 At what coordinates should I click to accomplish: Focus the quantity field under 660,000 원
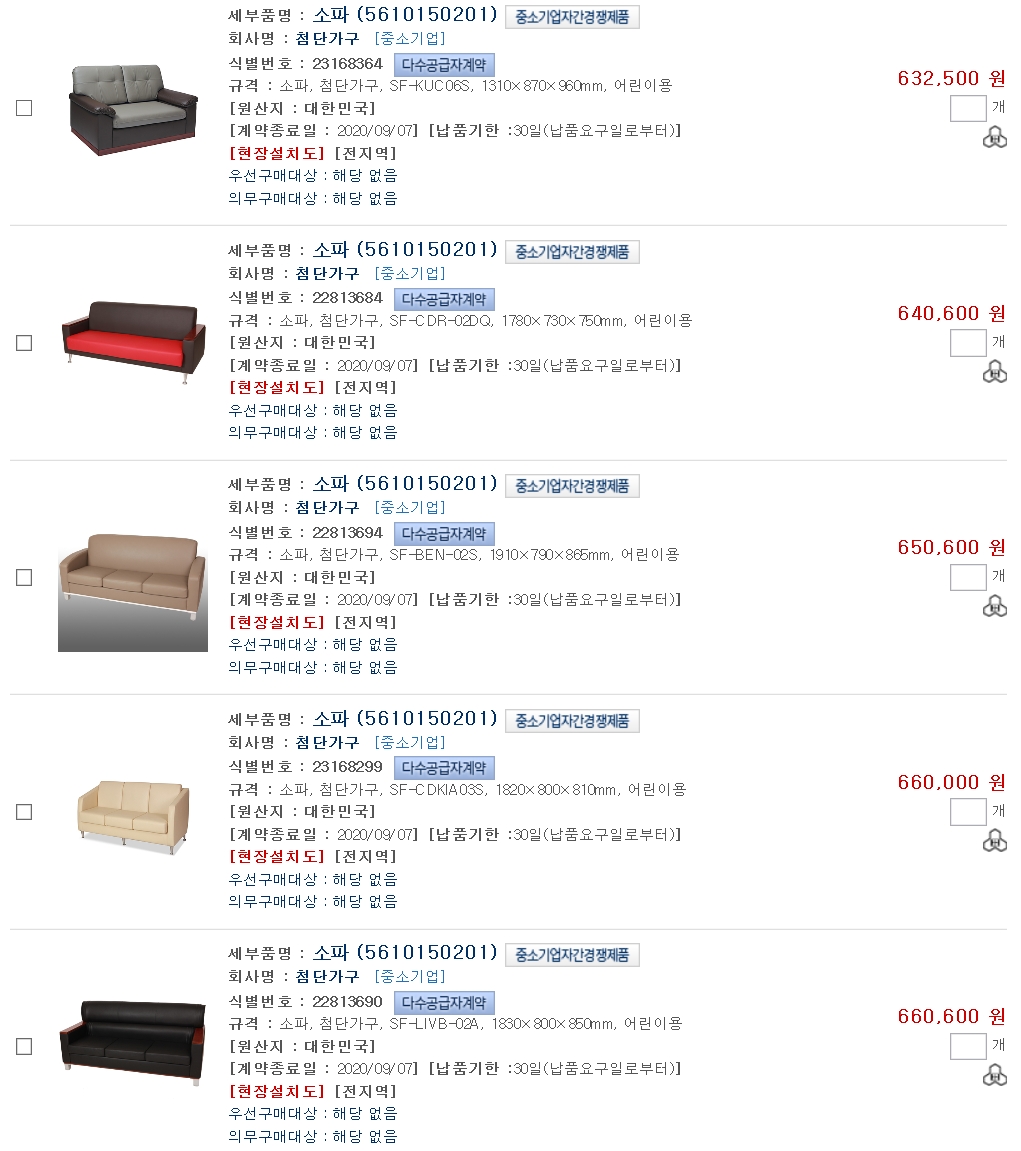(967, 812)
